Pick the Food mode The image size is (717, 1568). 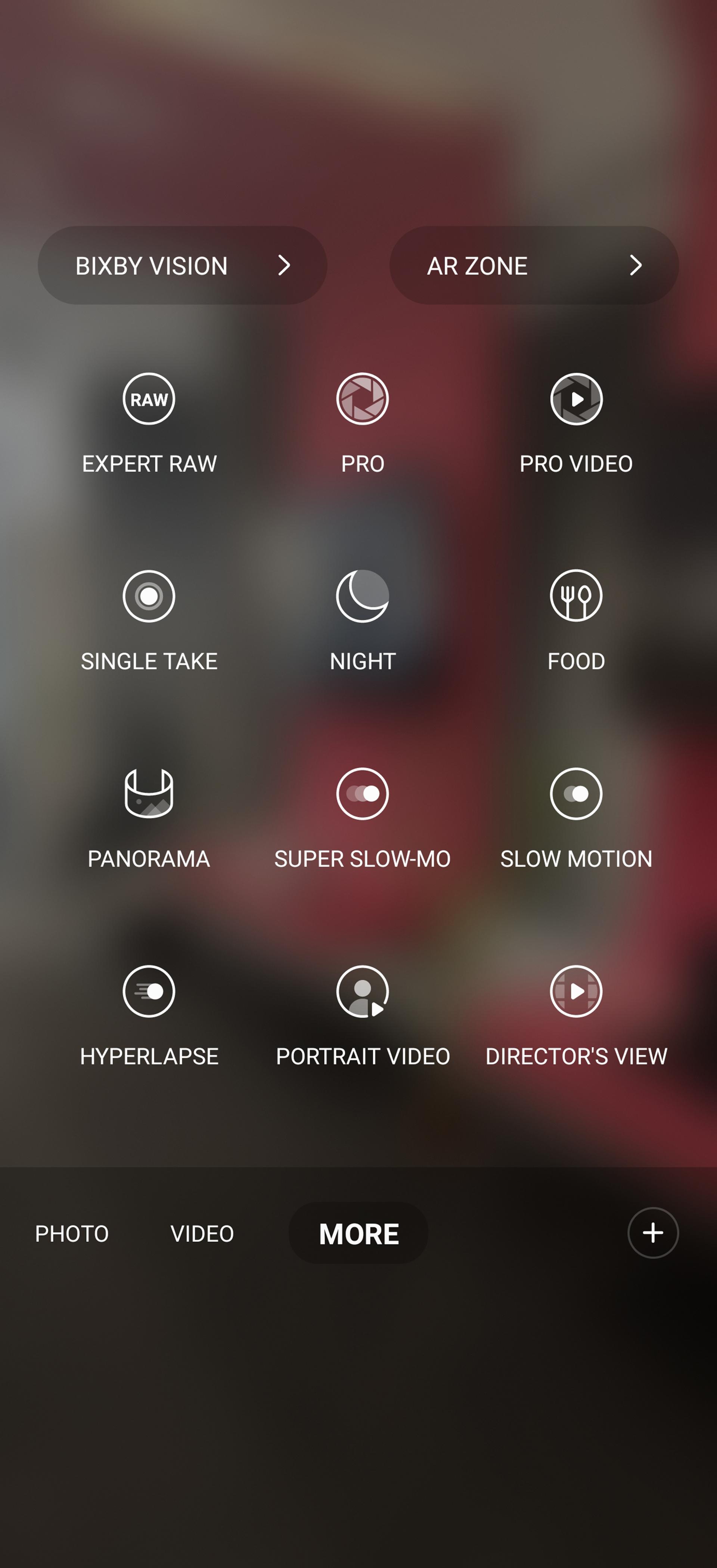(x=576, y=621)
